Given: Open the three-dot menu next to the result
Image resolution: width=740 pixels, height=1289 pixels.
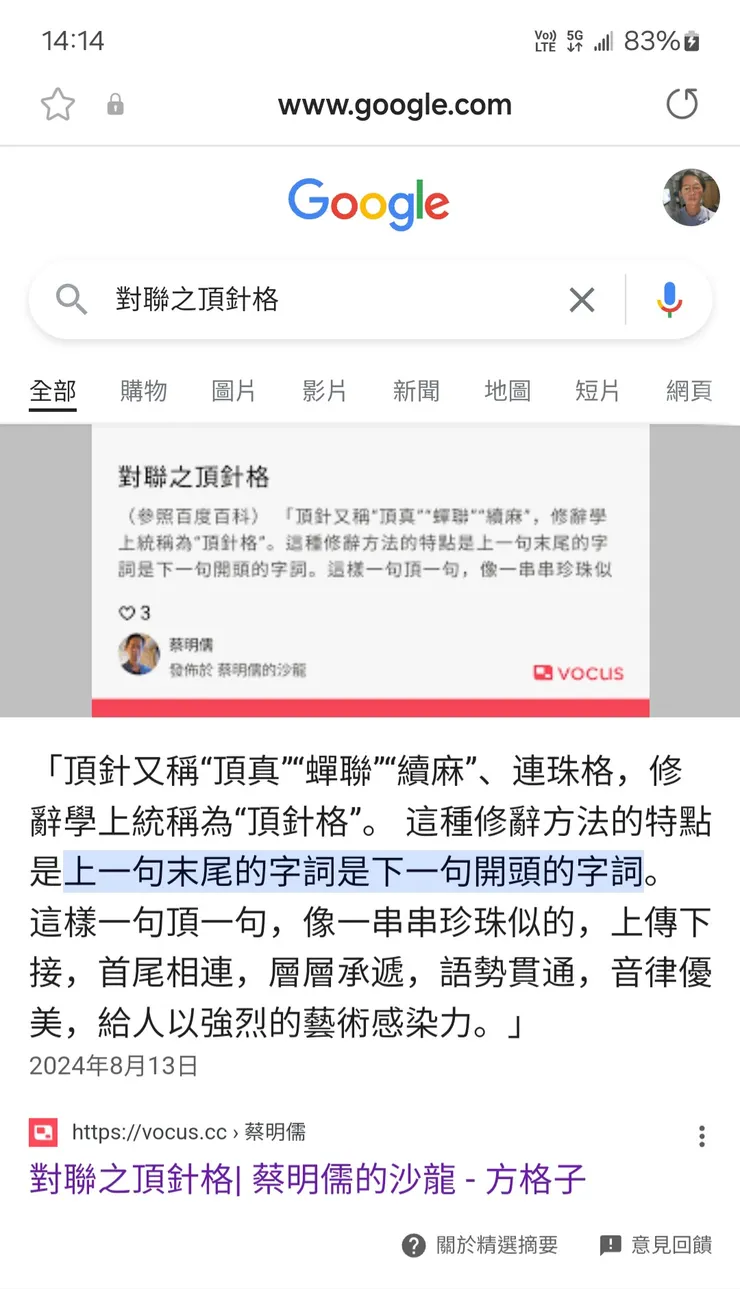Looking at the screenshot, I should 701,1135.
